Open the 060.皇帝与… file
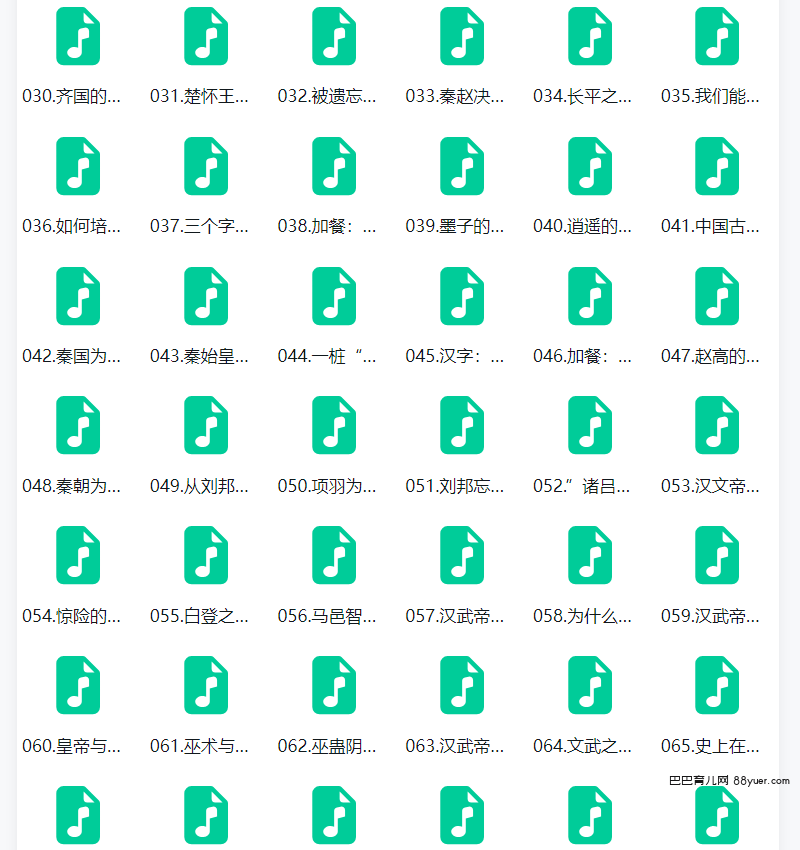The height and width of the screenshot is (850, 800). (x=78, y=685)
